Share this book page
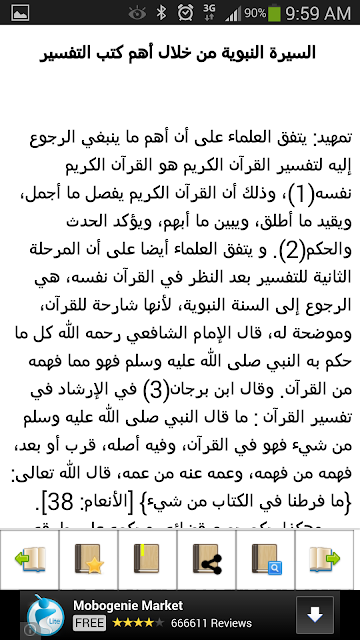 coord(207,559)
